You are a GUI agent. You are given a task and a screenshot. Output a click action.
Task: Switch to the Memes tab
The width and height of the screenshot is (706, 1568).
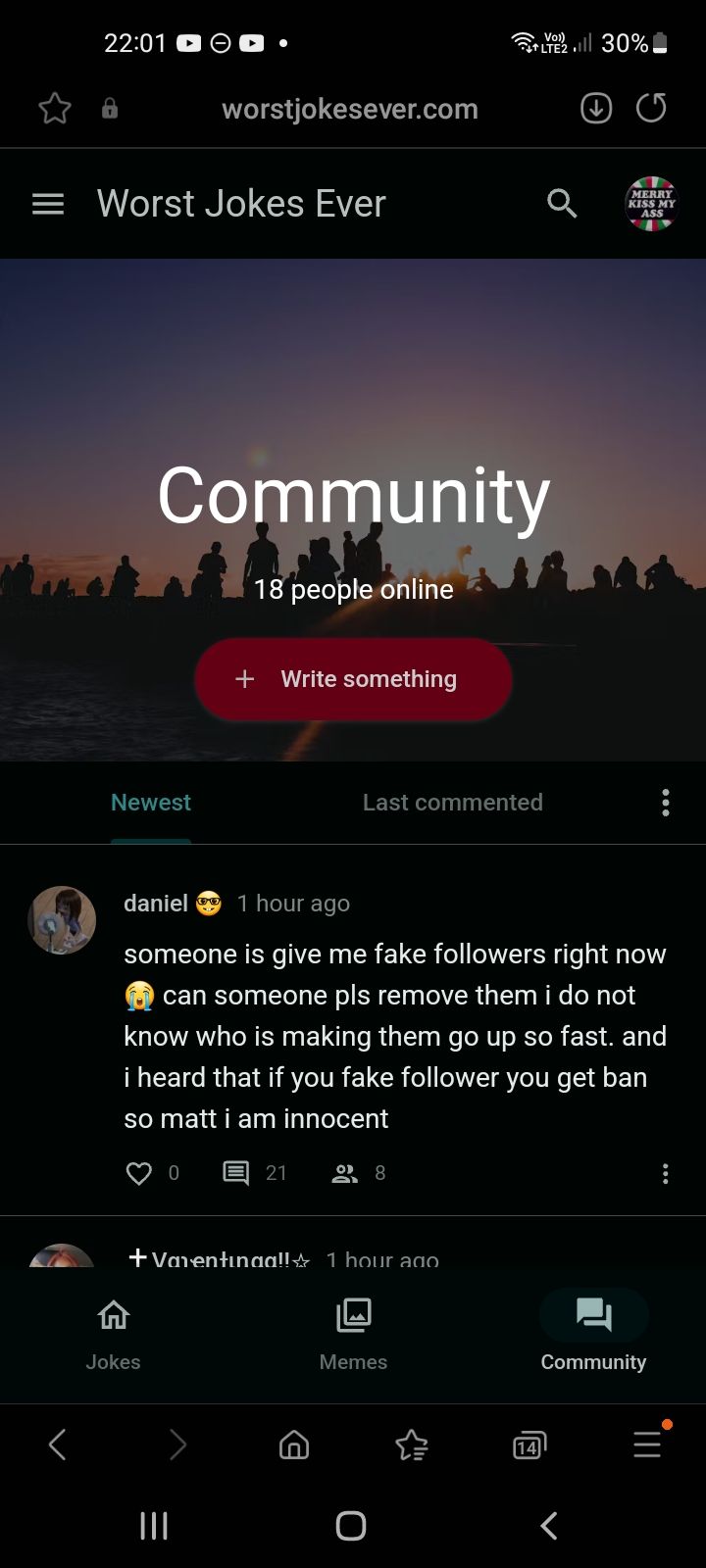[x=353, y=1333]
